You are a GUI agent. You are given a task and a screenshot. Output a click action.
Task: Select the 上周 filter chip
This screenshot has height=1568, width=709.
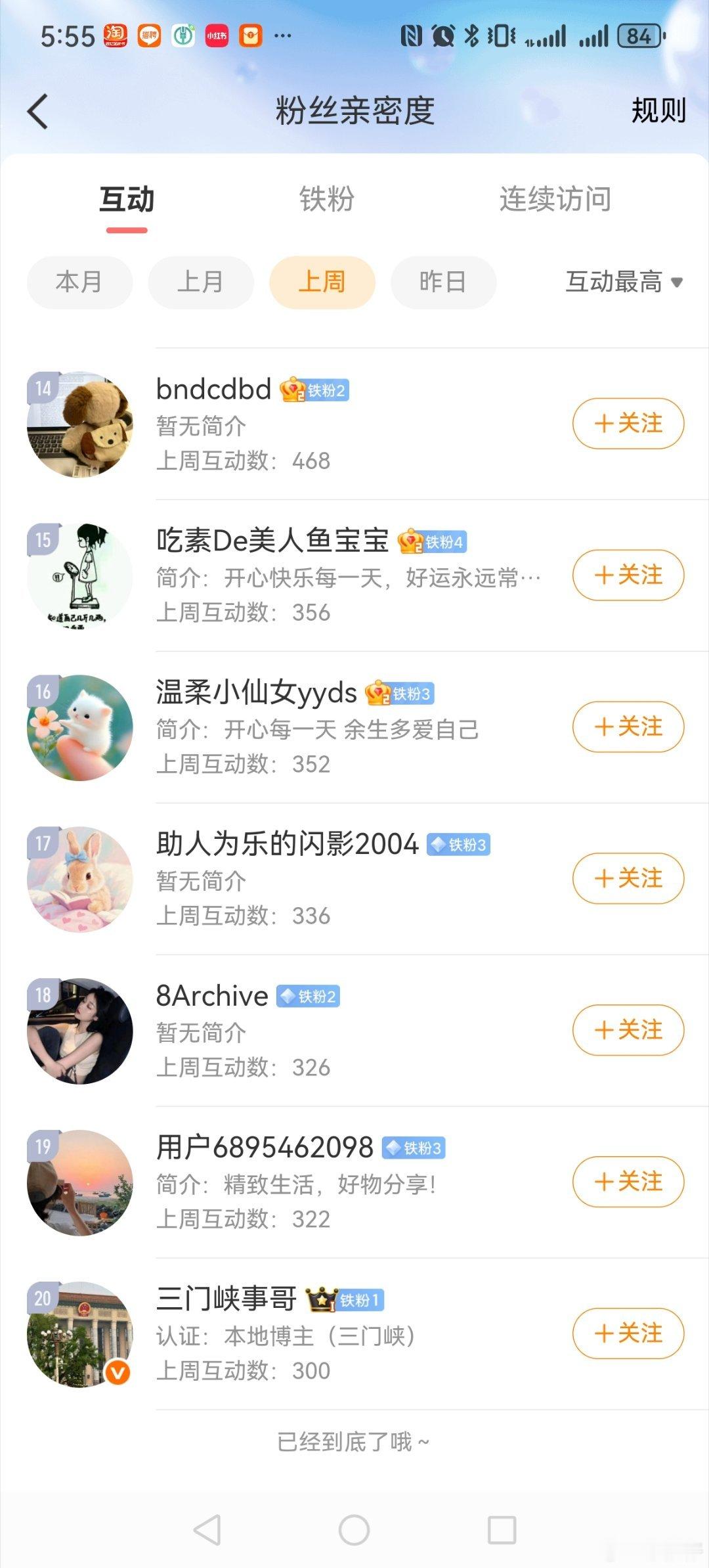[322, 282]
